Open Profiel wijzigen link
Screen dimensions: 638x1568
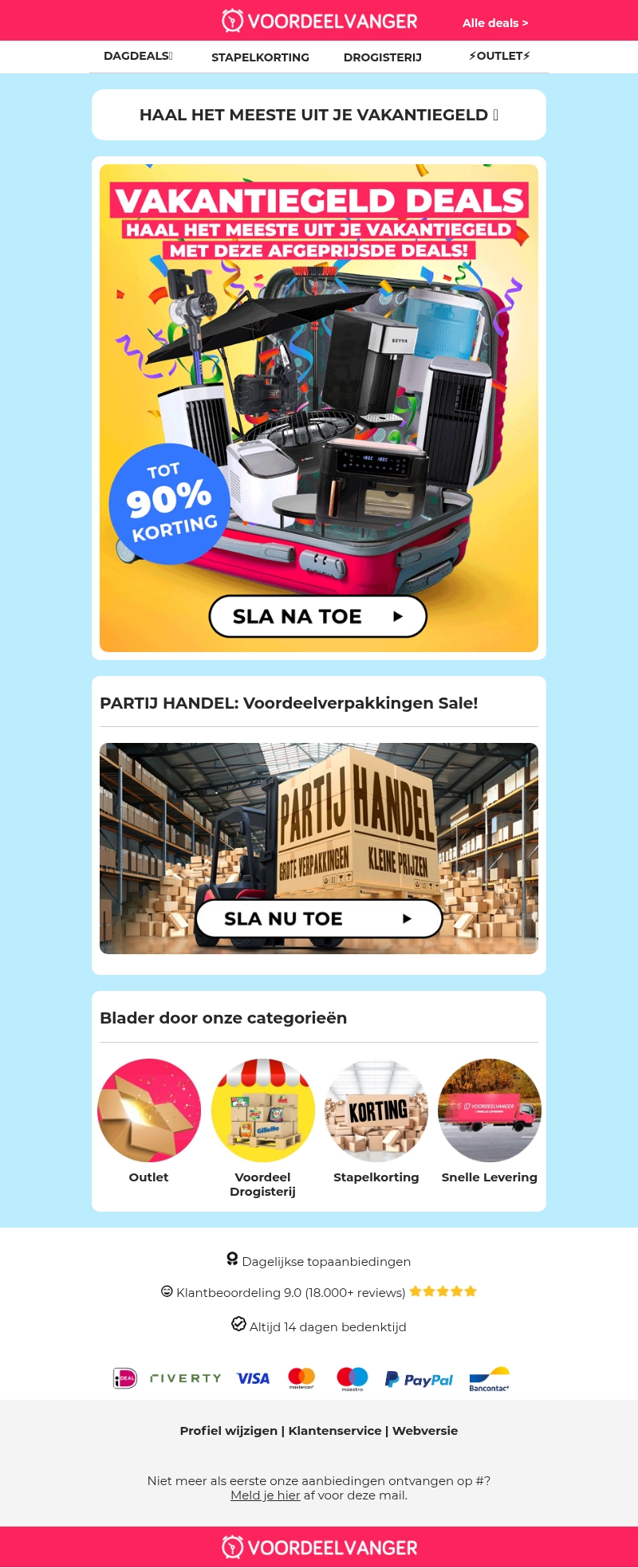[x=228, y=1430]
